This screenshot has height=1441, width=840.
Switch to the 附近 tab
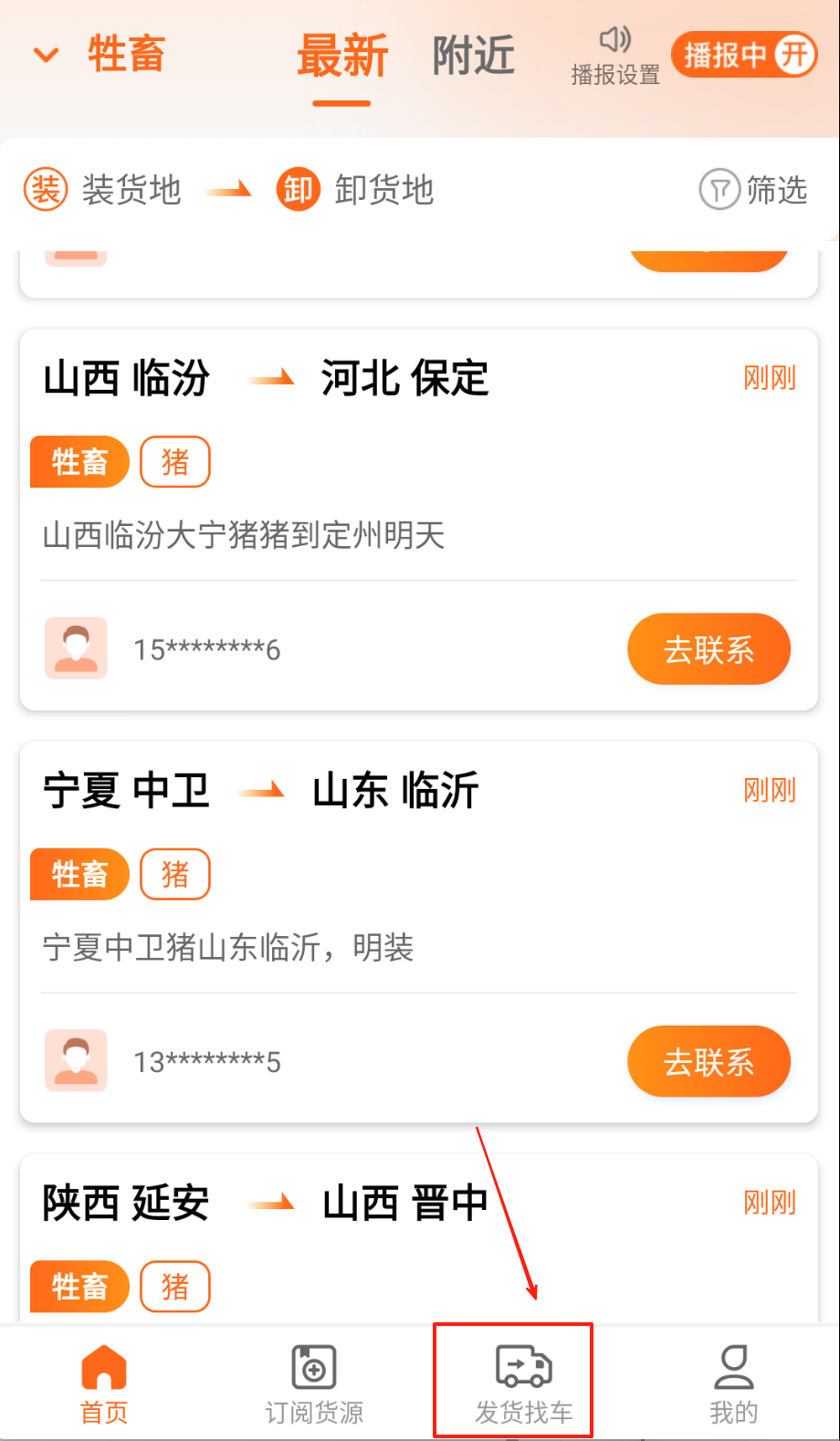[473, 57]
